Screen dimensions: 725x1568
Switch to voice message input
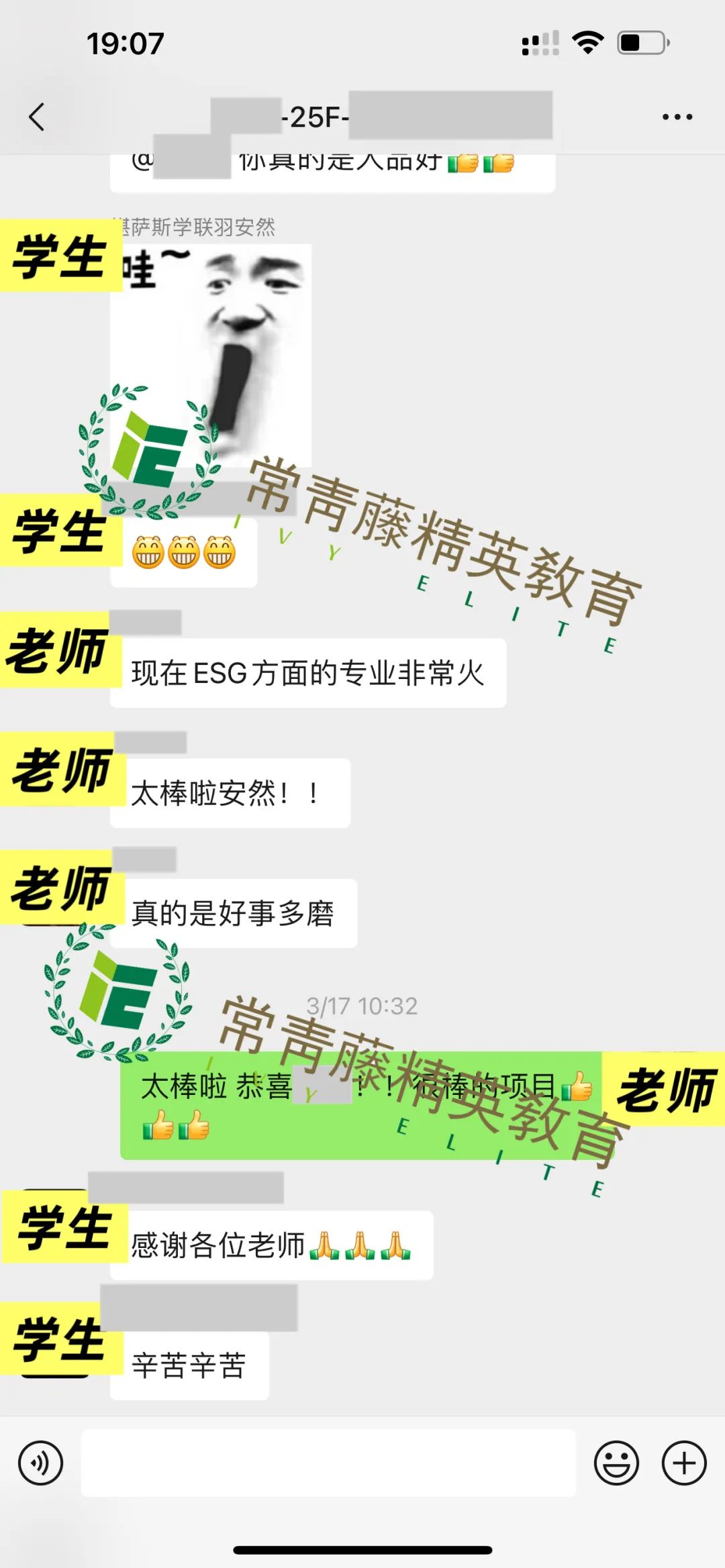coord(41,1463)
